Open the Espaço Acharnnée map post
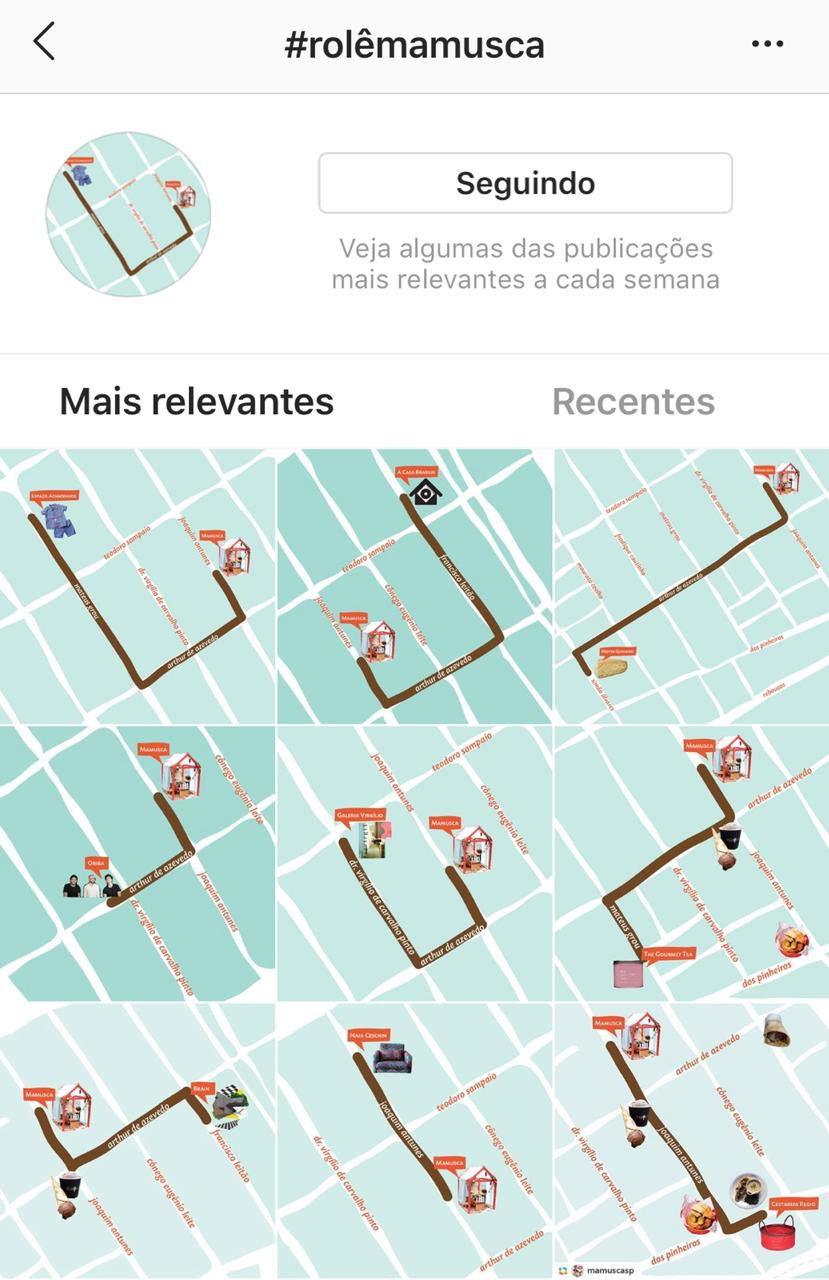The width and height of the screenshot is (829, 1280). (138, 587)
